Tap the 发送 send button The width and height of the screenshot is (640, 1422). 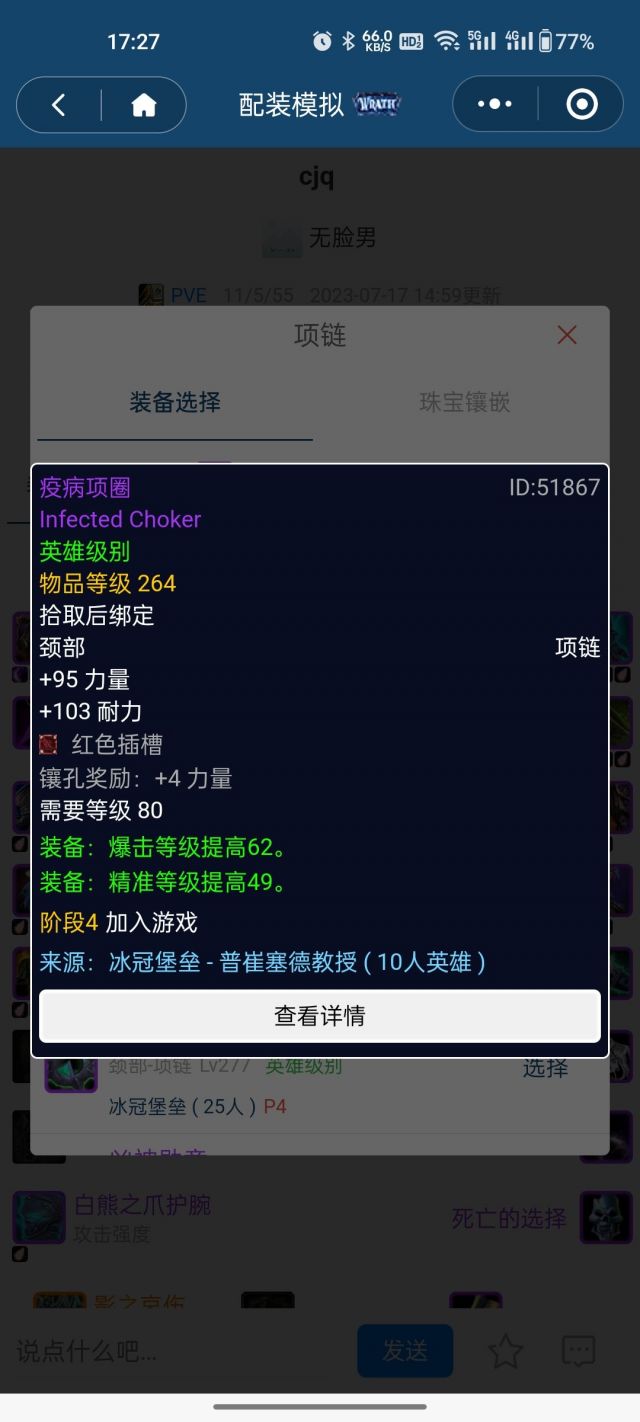(405, 1351)
